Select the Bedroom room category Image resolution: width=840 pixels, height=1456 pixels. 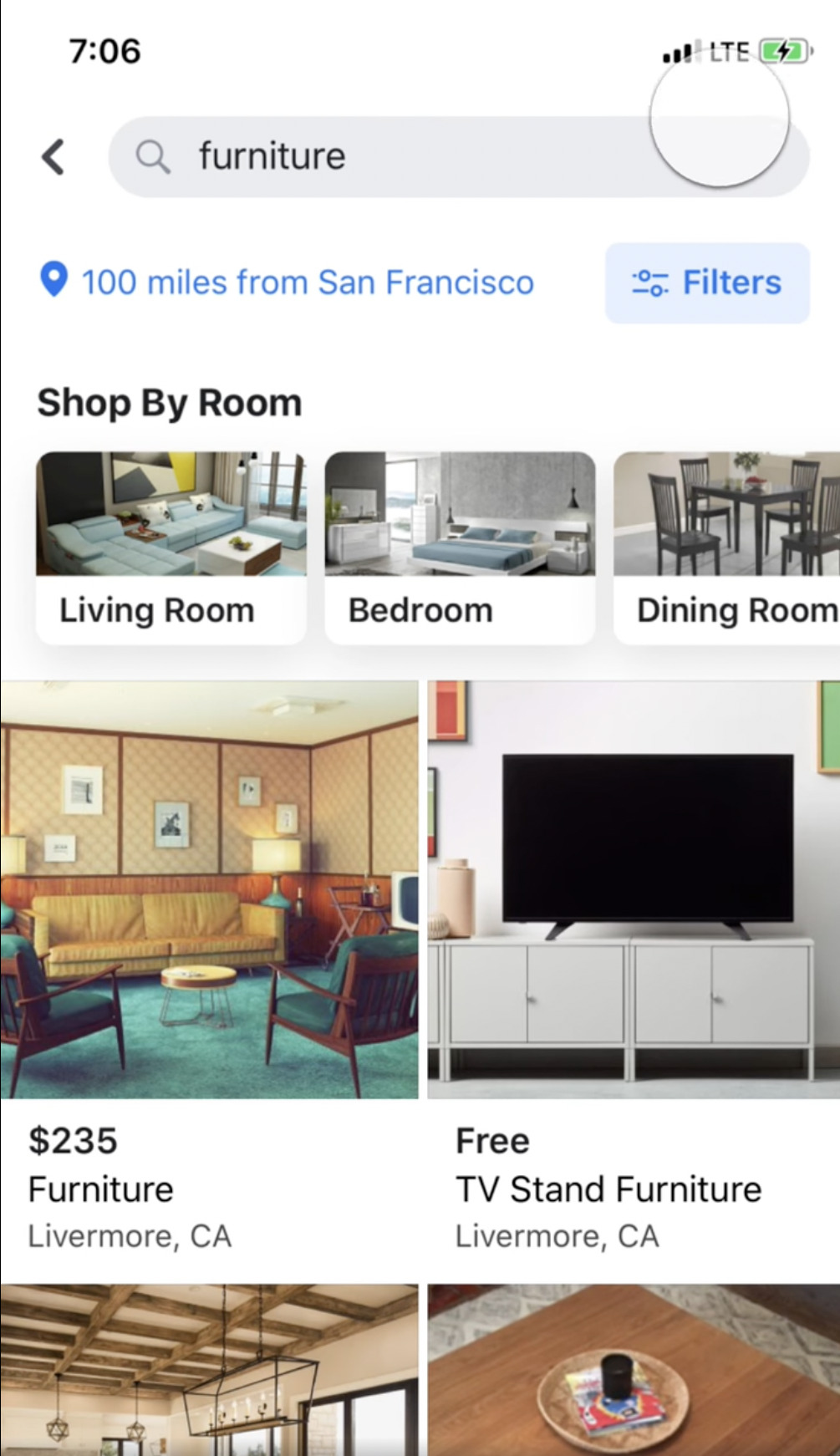pyautogui.click(x=460, y=547)
